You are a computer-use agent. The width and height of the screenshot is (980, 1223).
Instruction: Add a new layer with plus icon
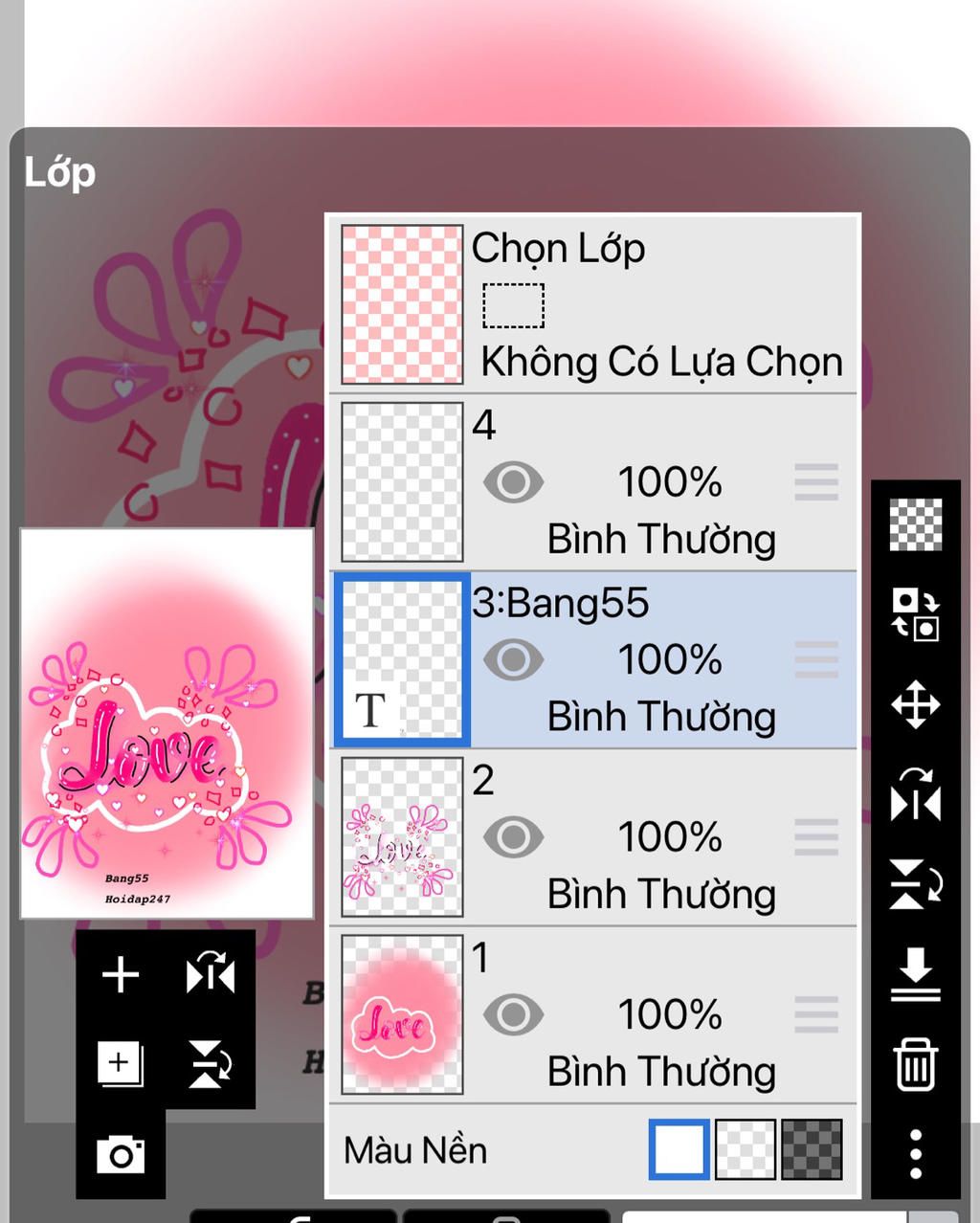pos(121,975)
